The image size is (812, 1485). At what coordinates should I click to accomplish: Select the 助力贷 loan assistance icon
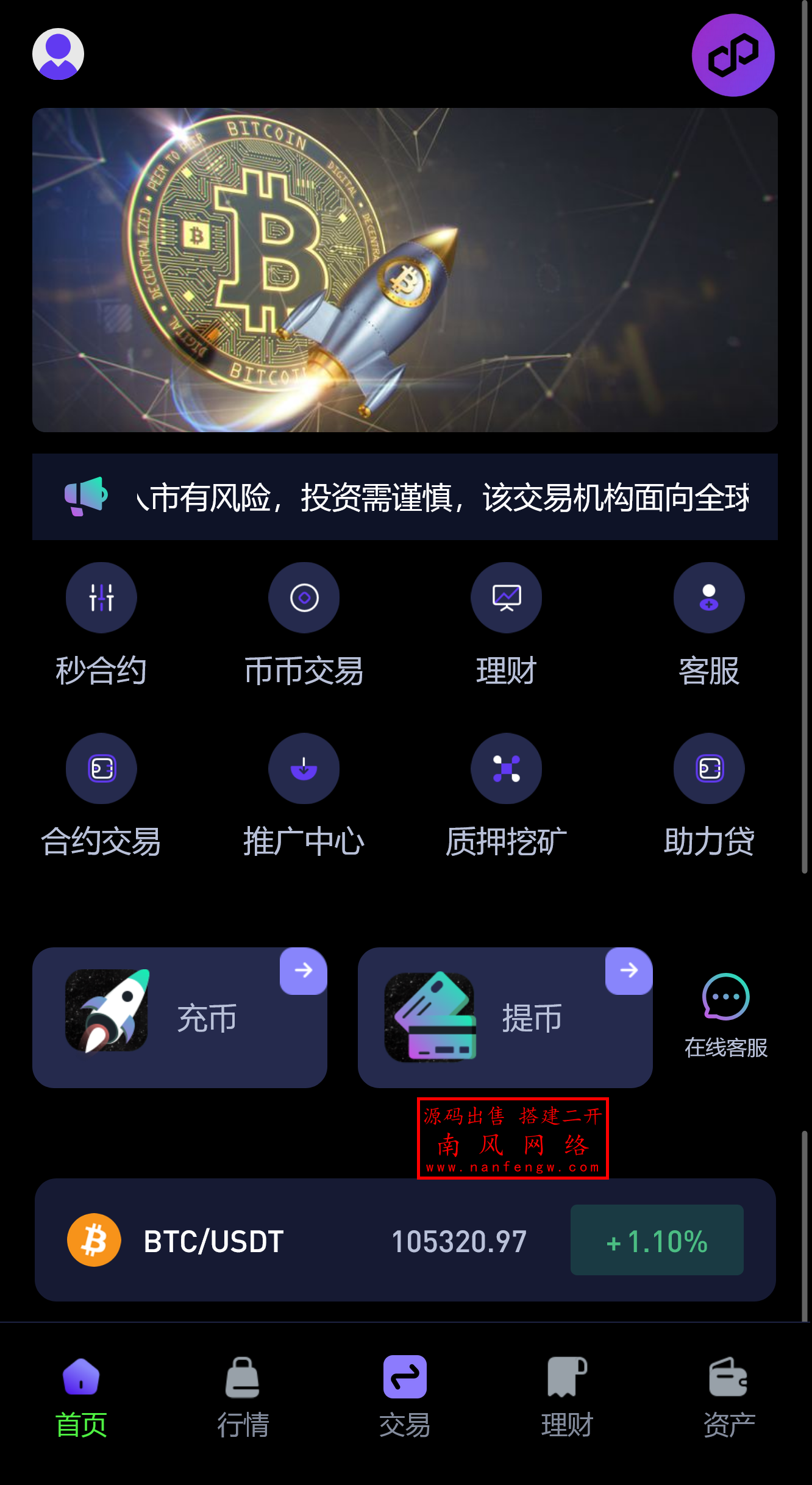tap(709, 768)
